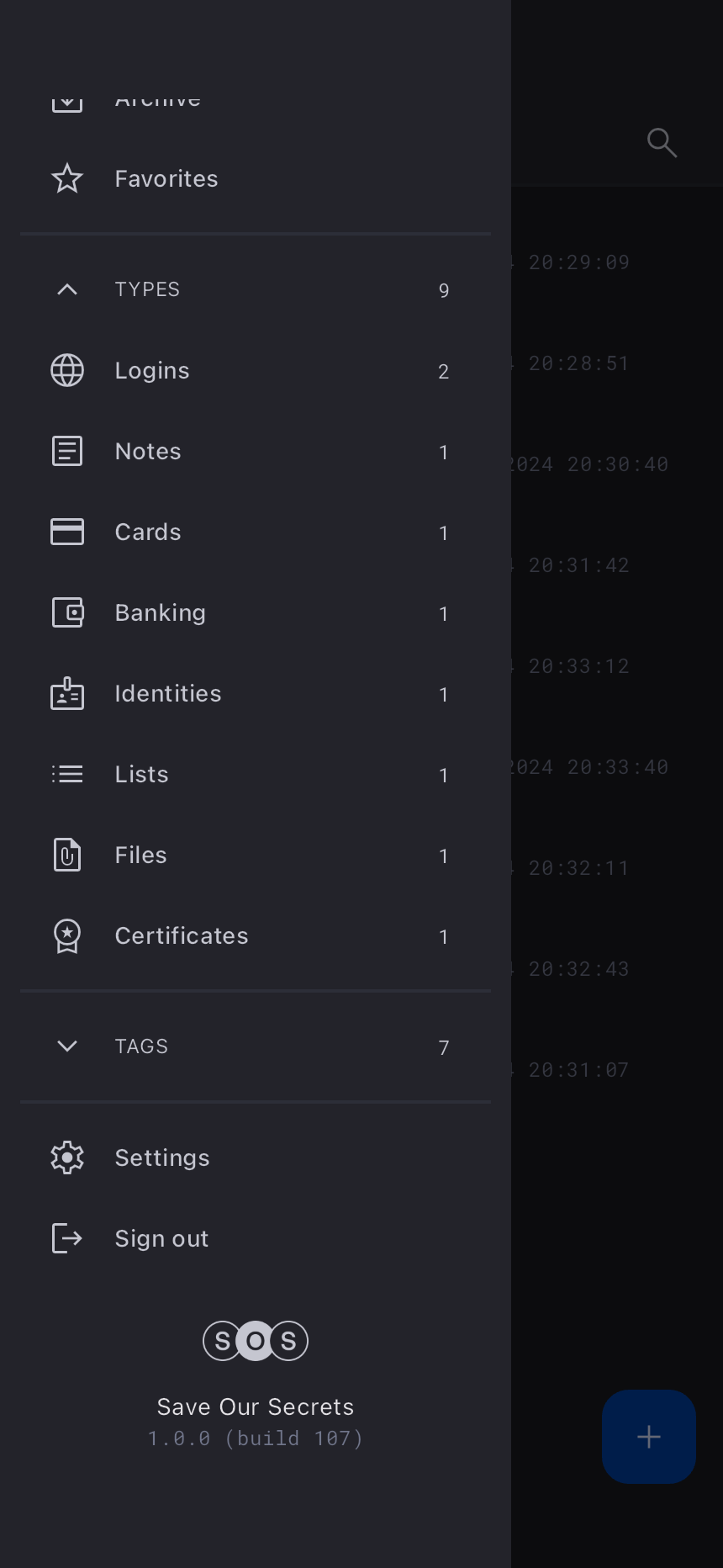Screen dimensions: 723x1568
Task: Filter by Notes type
Action: 148,452
